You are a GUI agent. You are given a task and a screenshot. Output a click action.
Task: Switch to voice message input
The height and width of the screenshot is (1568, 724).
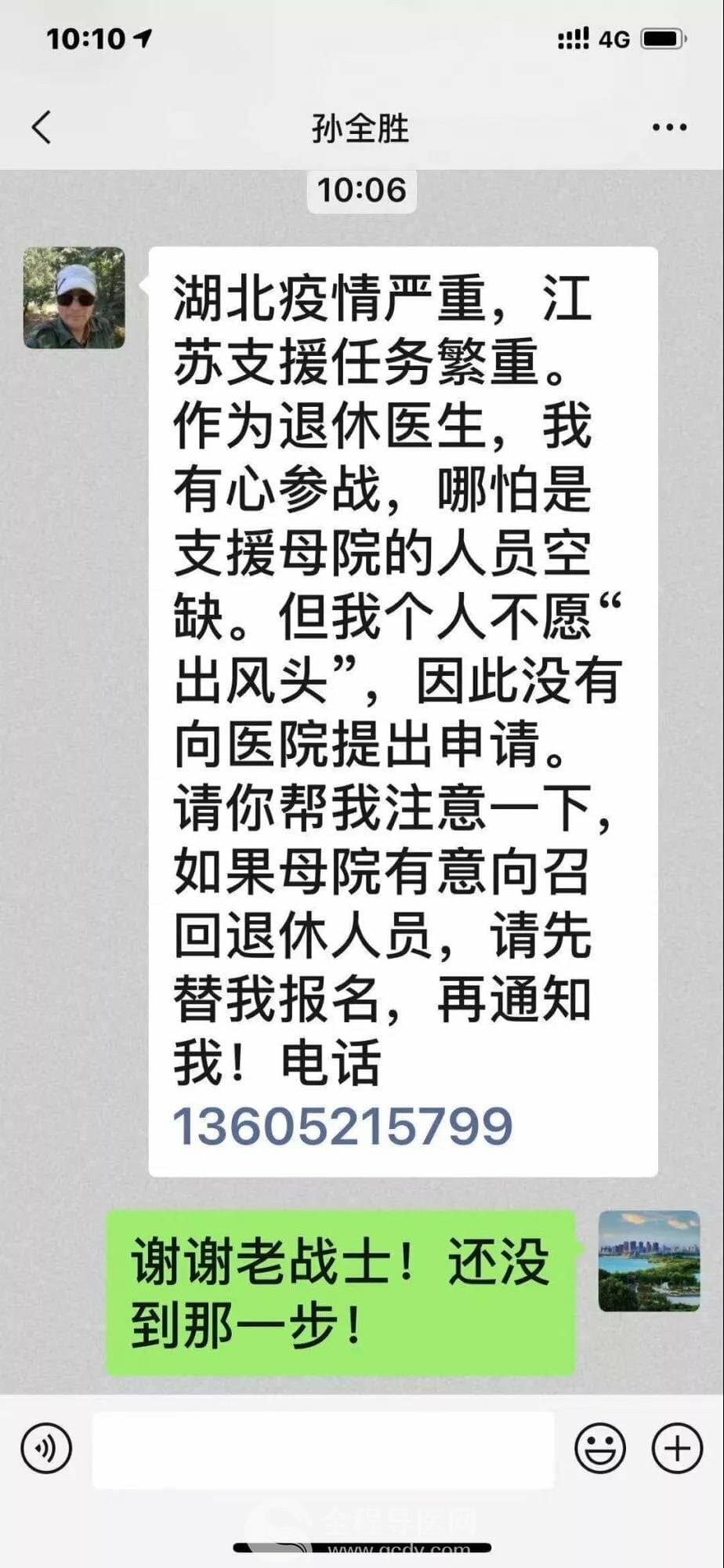47,1448
